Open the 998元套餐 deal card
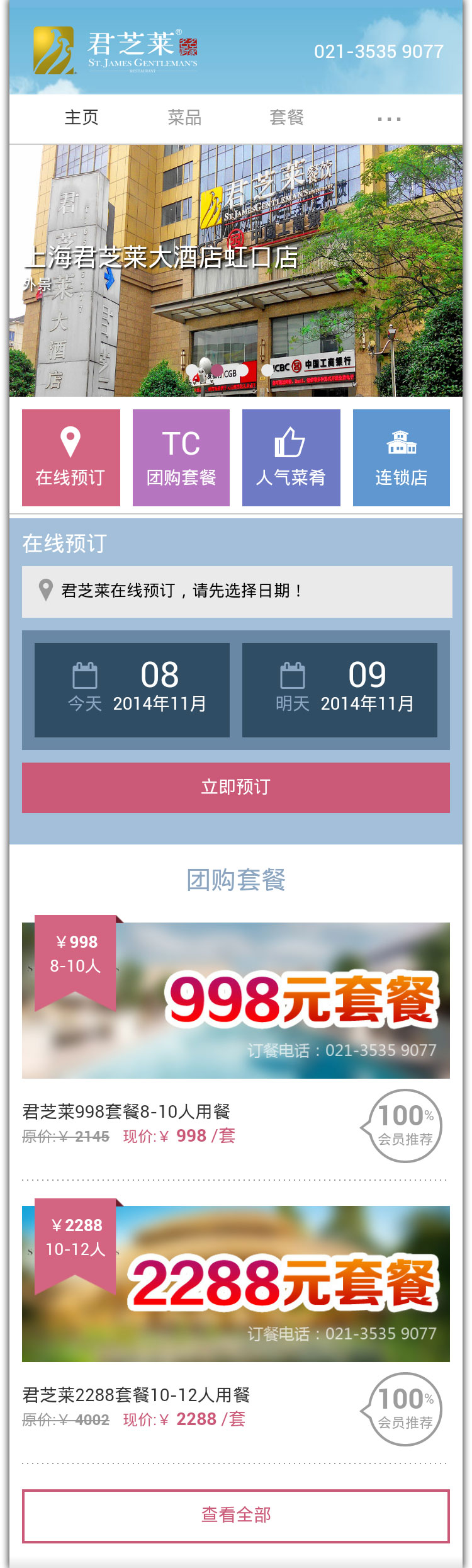 click(x=236, y=1001)
